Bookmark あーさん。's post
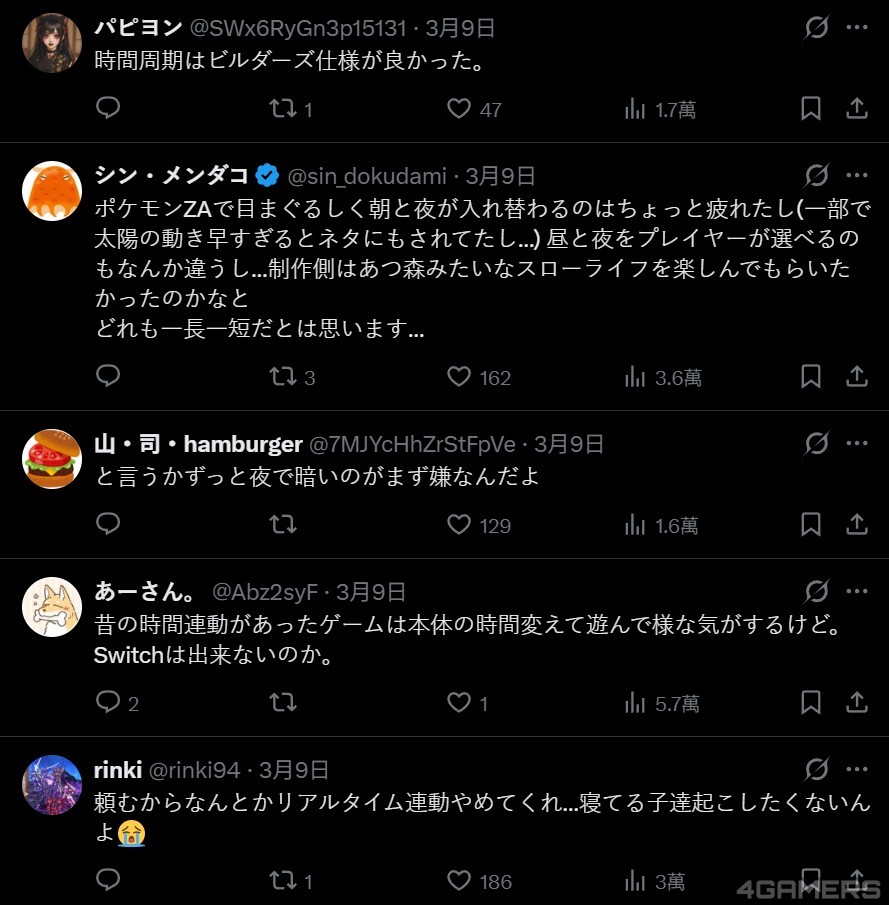This screenshot has width=889, height=905. (x=811, y=703)
